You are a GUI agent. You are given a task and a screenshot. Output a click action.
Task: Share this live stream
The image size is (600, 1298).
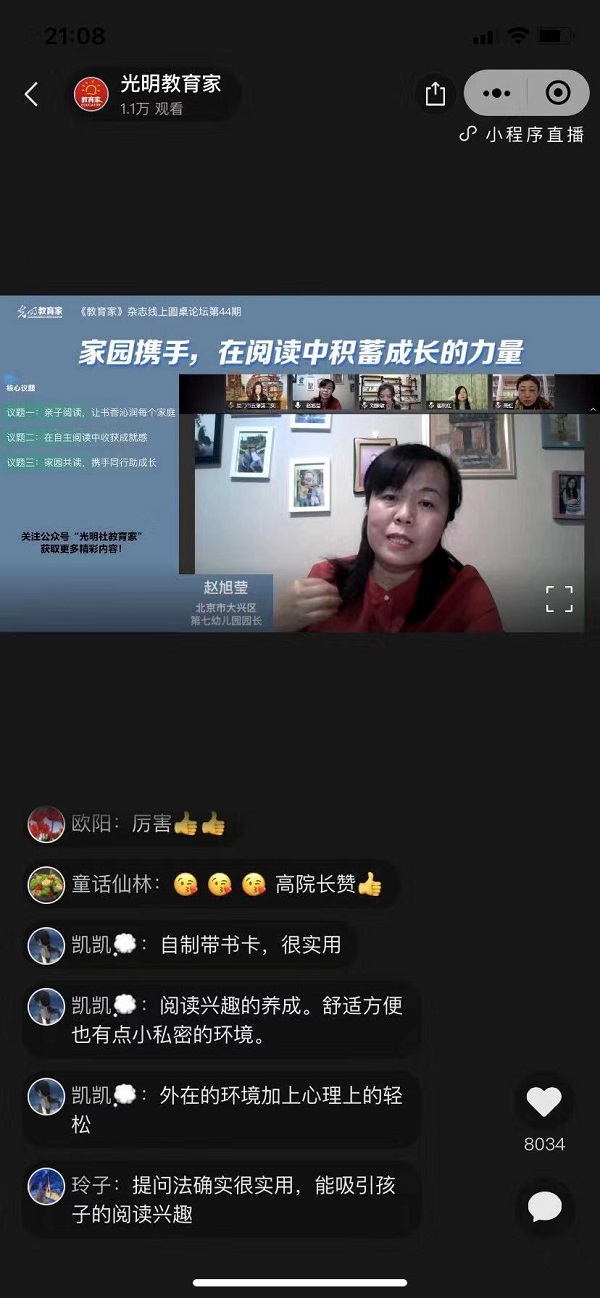click(x=435, y=94)
